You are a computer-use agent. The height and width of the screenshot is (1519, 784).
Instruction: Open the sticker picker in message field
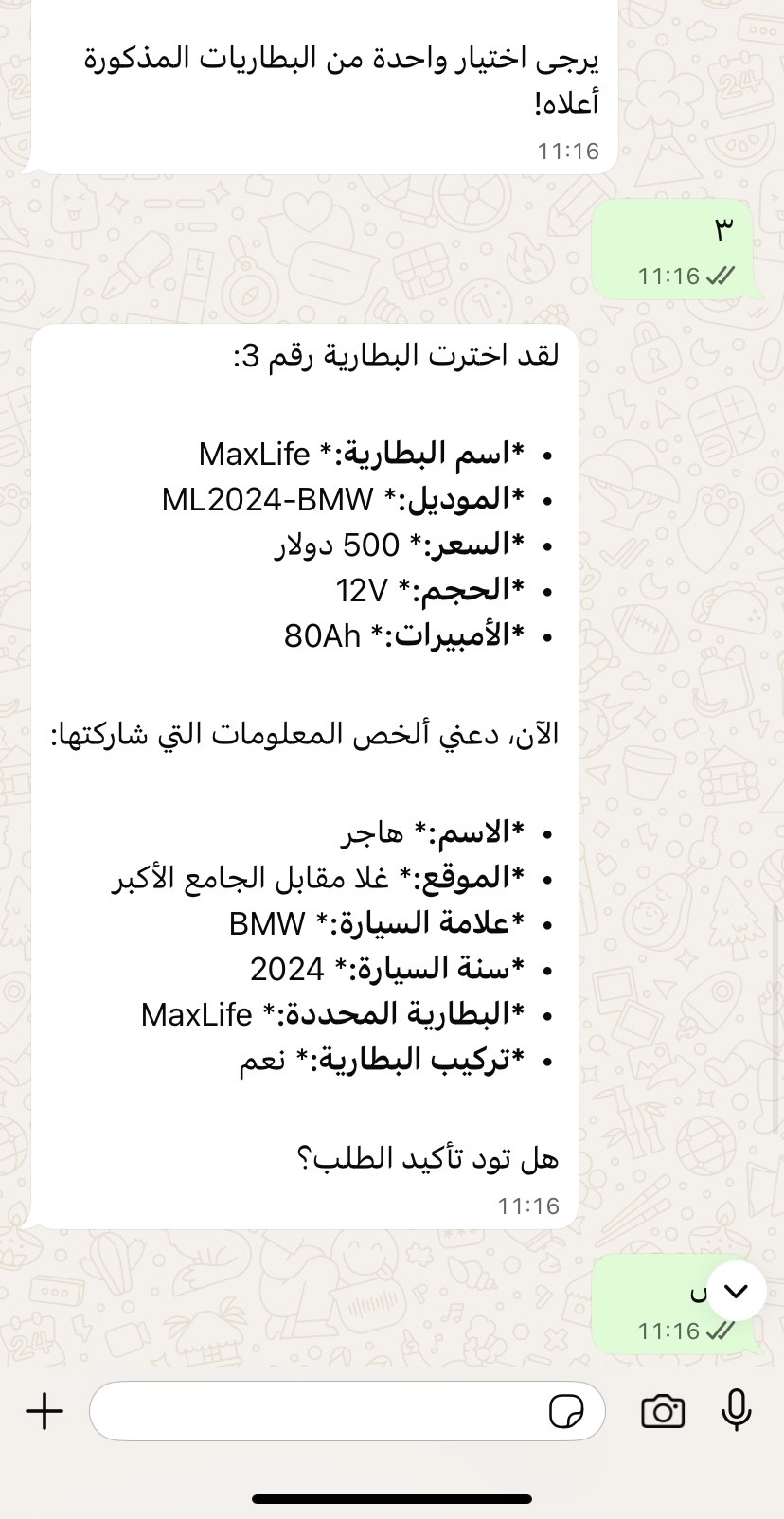tap(566, 1412)
